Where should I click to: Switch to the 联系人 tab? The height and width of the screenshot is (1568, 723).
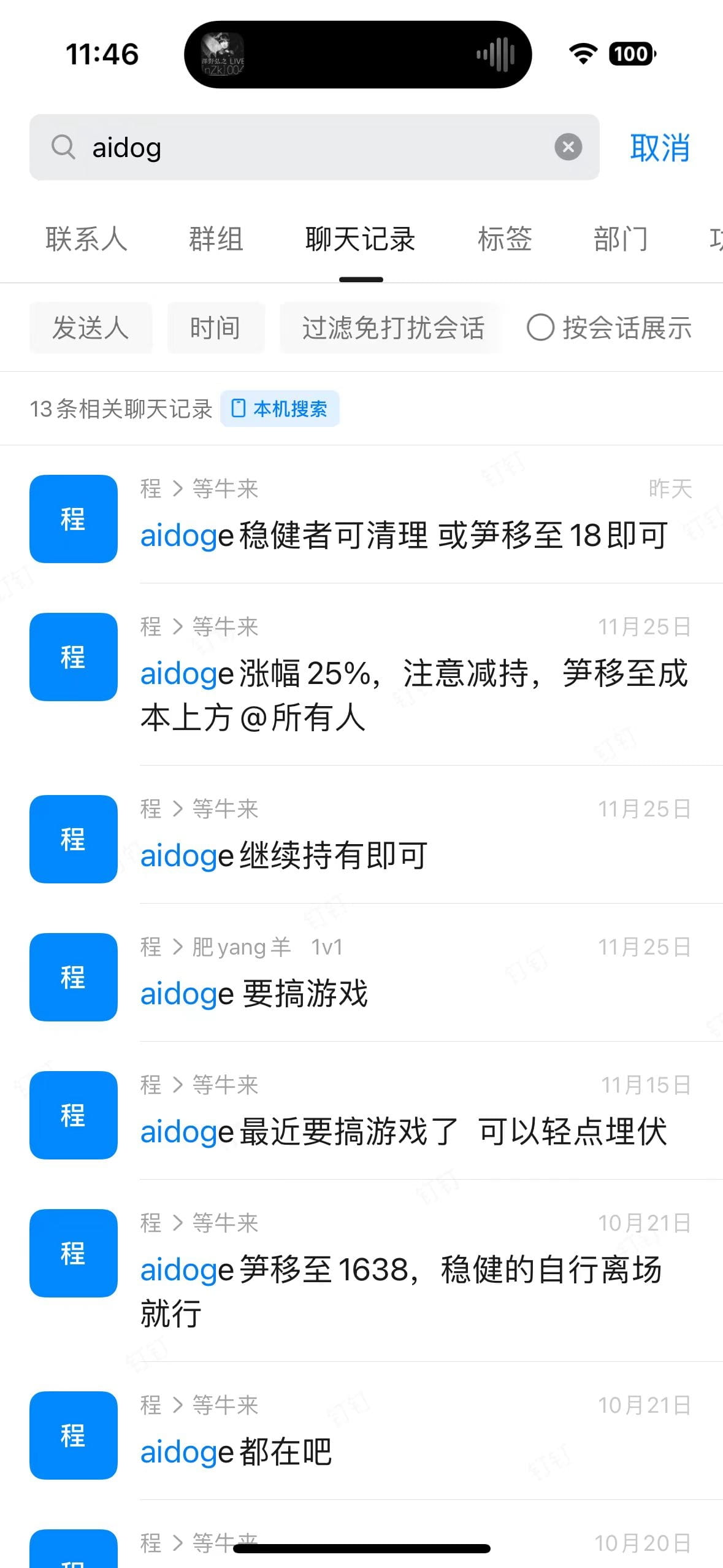pyautogui.click(x=86, y=239)
